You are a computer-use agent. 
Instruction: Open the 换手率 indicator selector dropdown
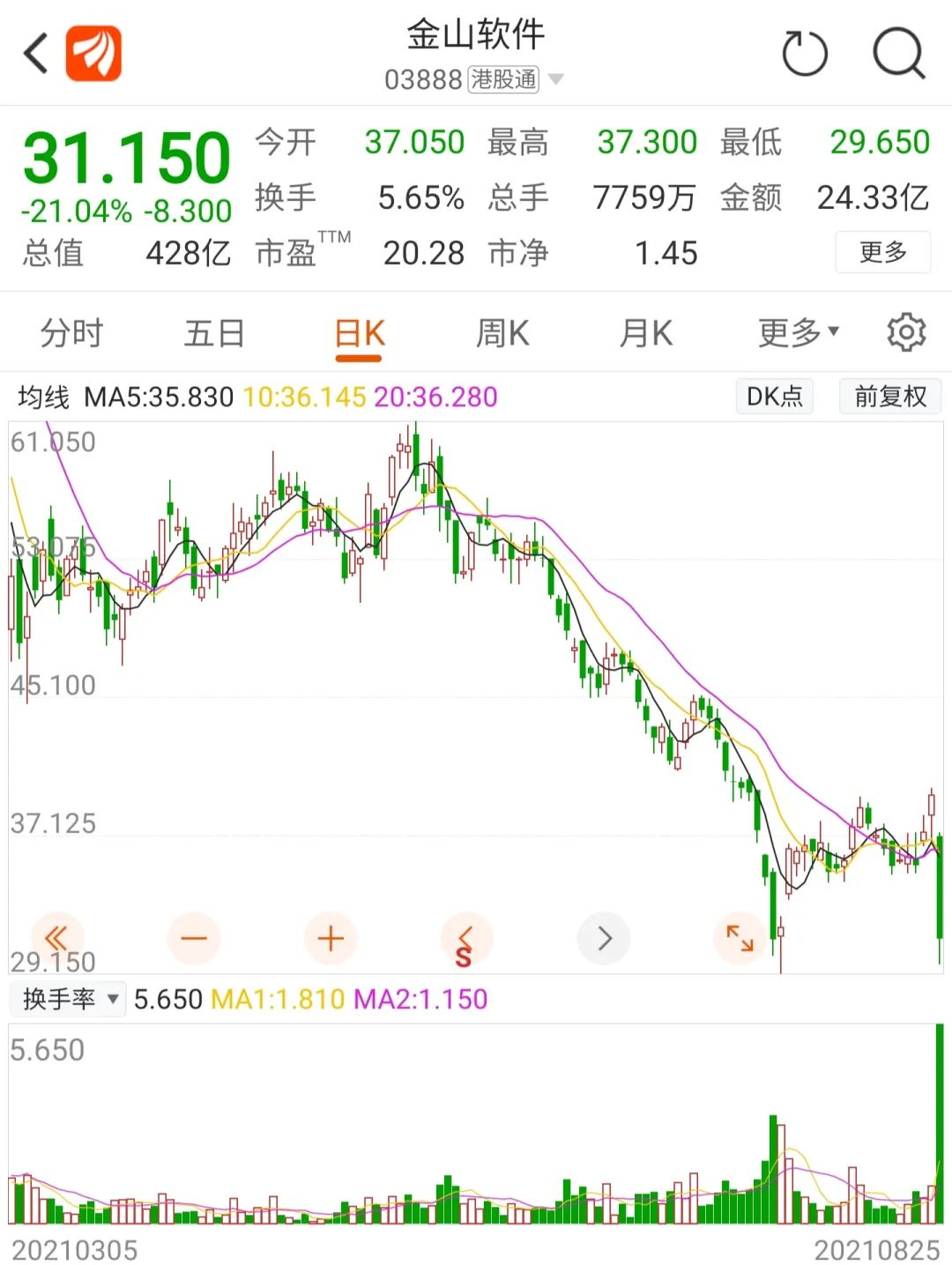coord(68,999)
